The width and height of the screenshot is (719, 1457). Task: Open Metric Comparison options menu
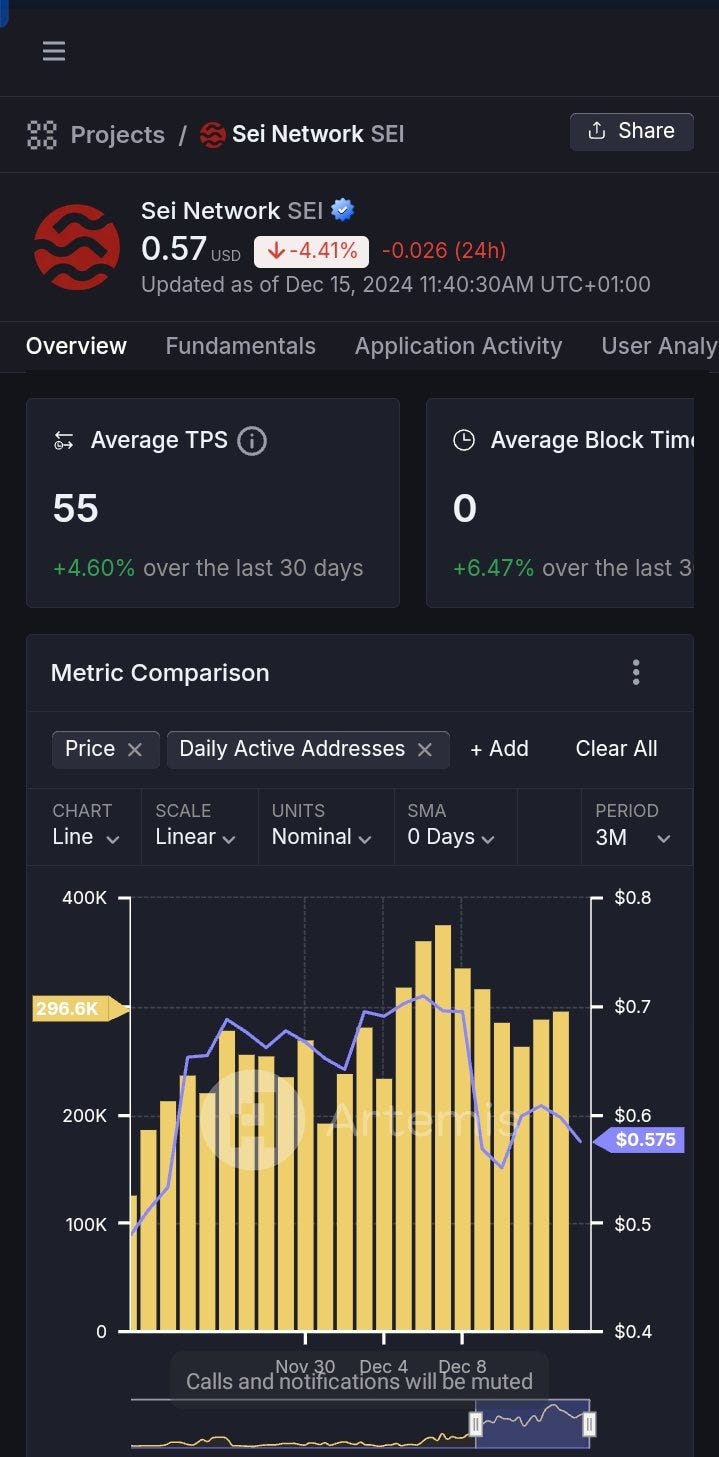point(636,673)
